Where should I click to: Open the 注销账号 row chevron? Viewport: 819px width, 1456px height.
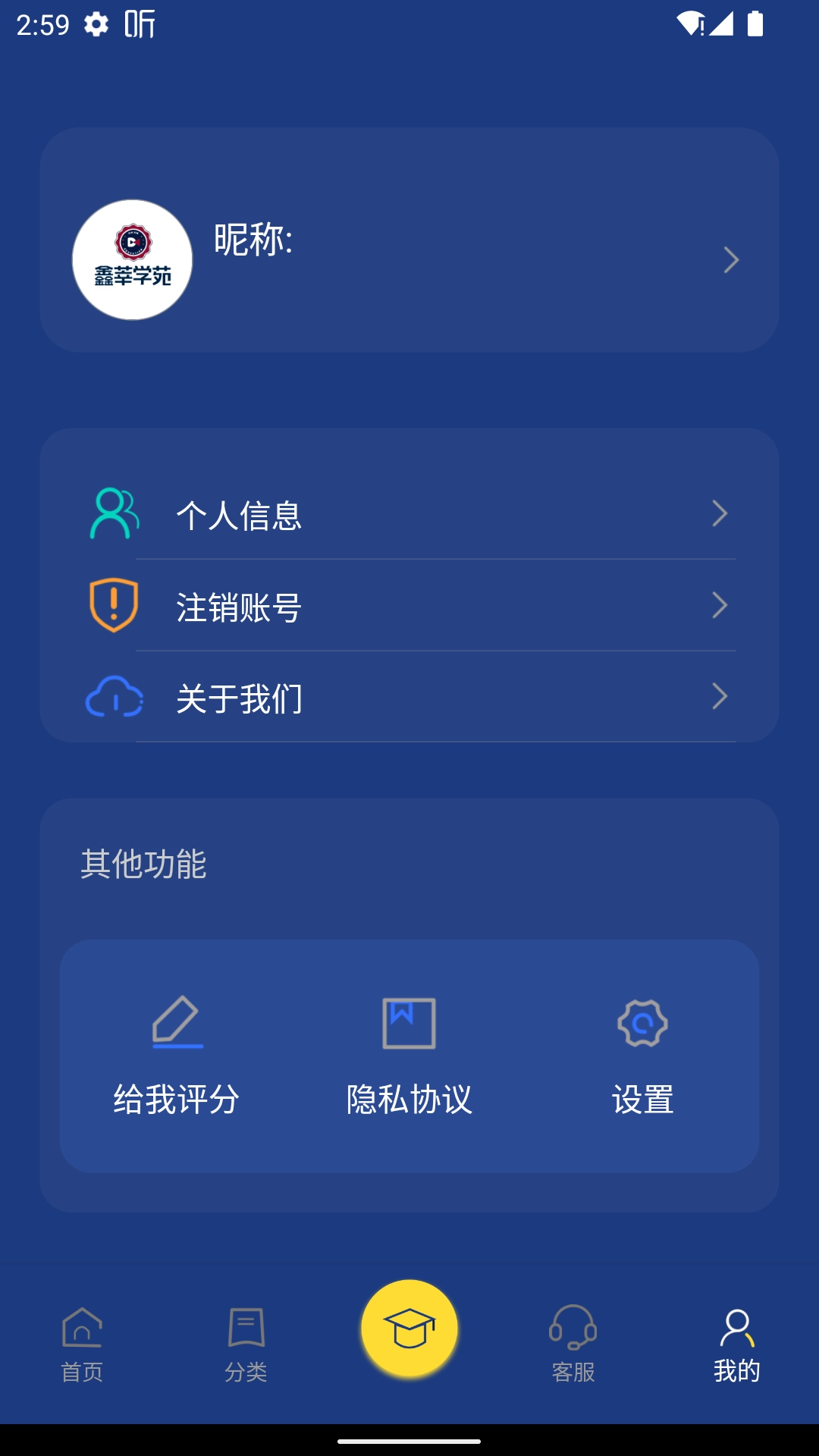(721, 604)
